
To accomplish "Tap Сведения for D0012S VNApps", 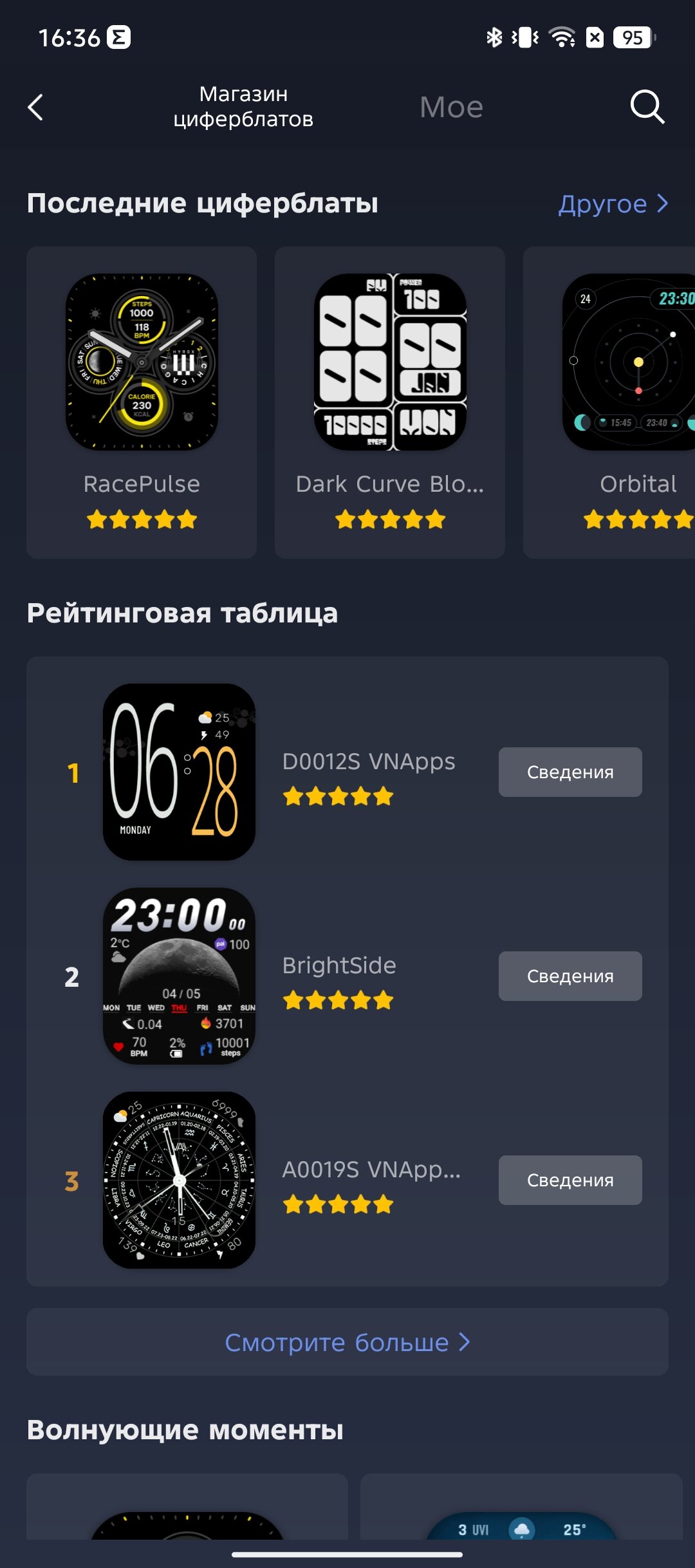I will pos(570,772).
